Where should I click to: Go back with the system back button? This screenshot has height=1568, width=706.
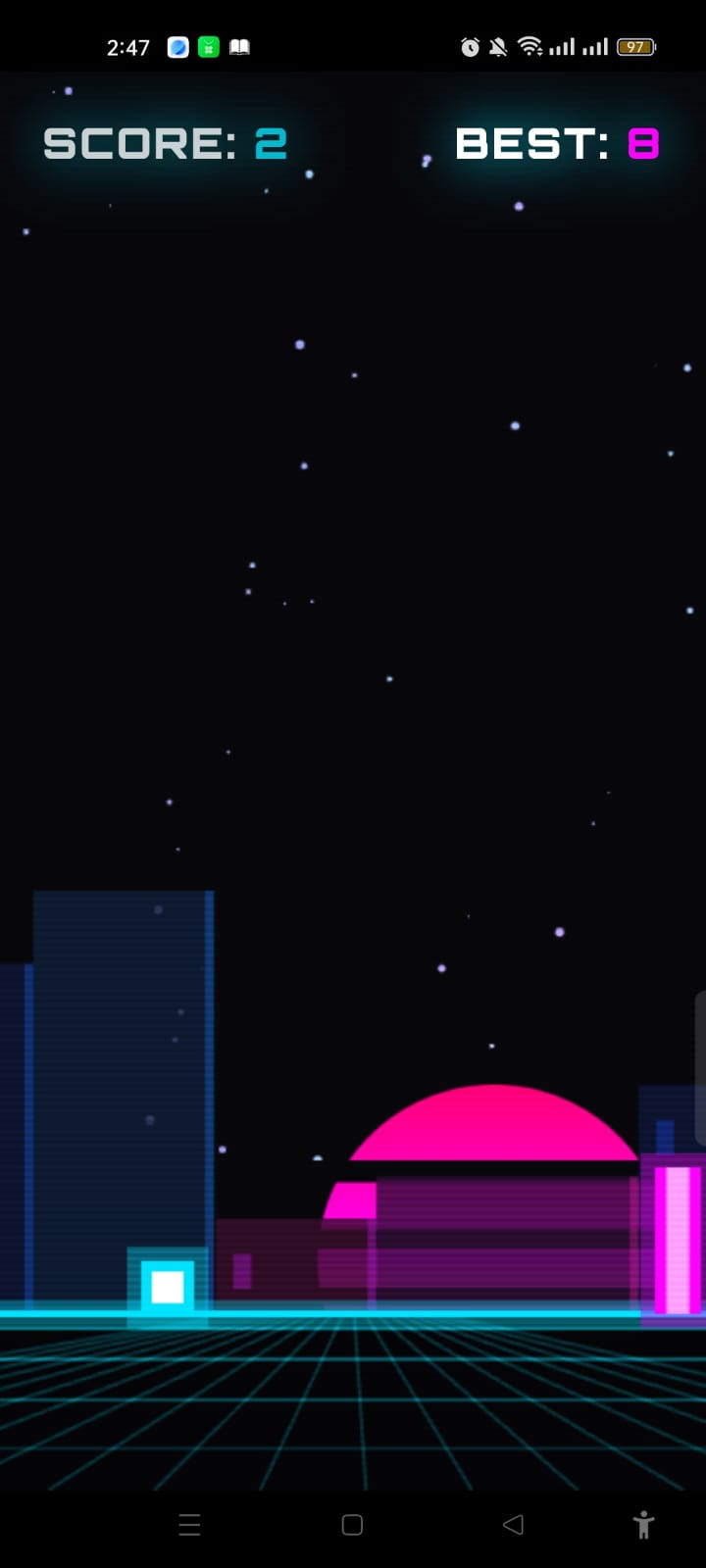tap(513, 1524)
